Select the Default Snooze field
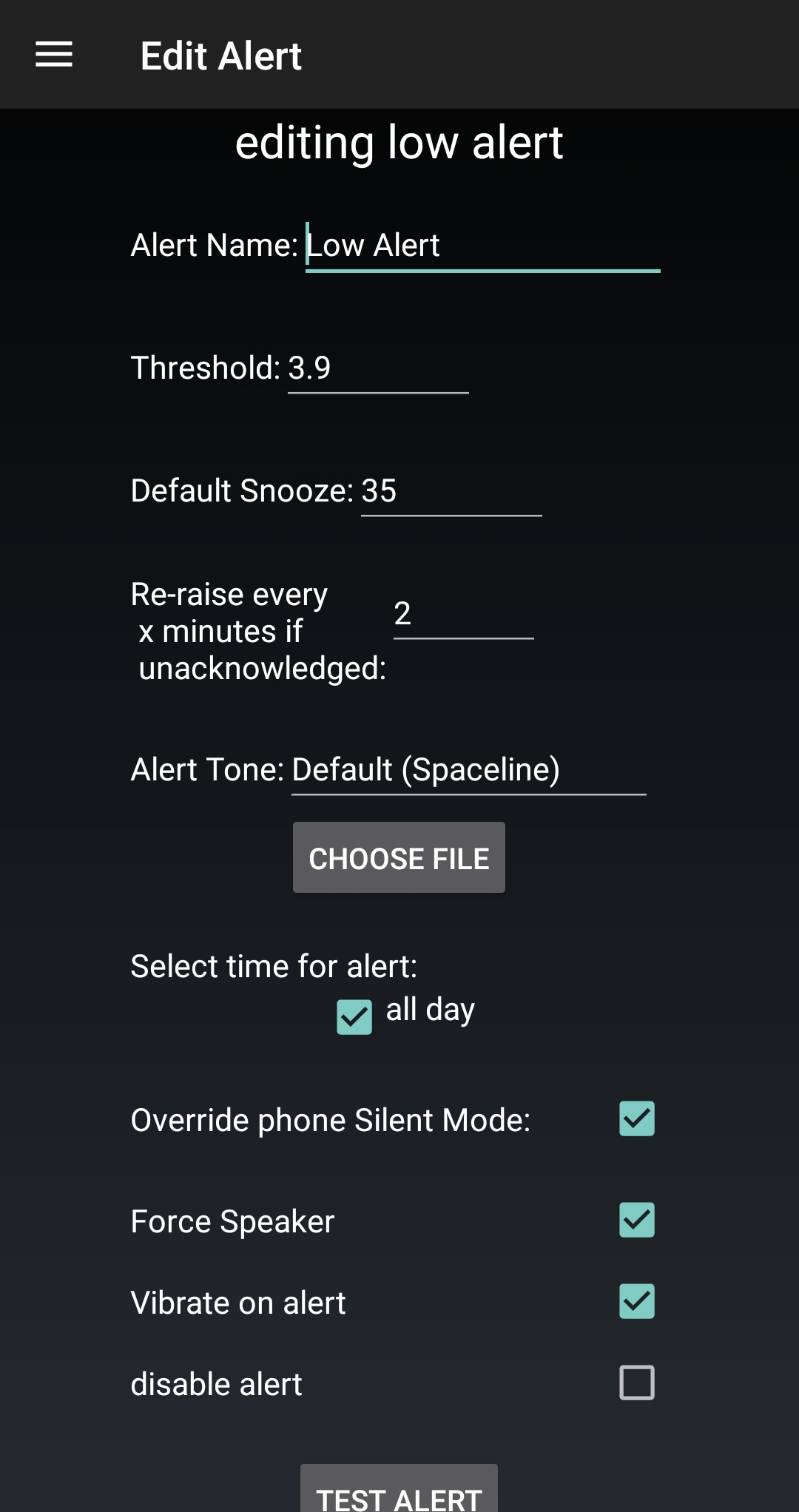 (450, 490)
